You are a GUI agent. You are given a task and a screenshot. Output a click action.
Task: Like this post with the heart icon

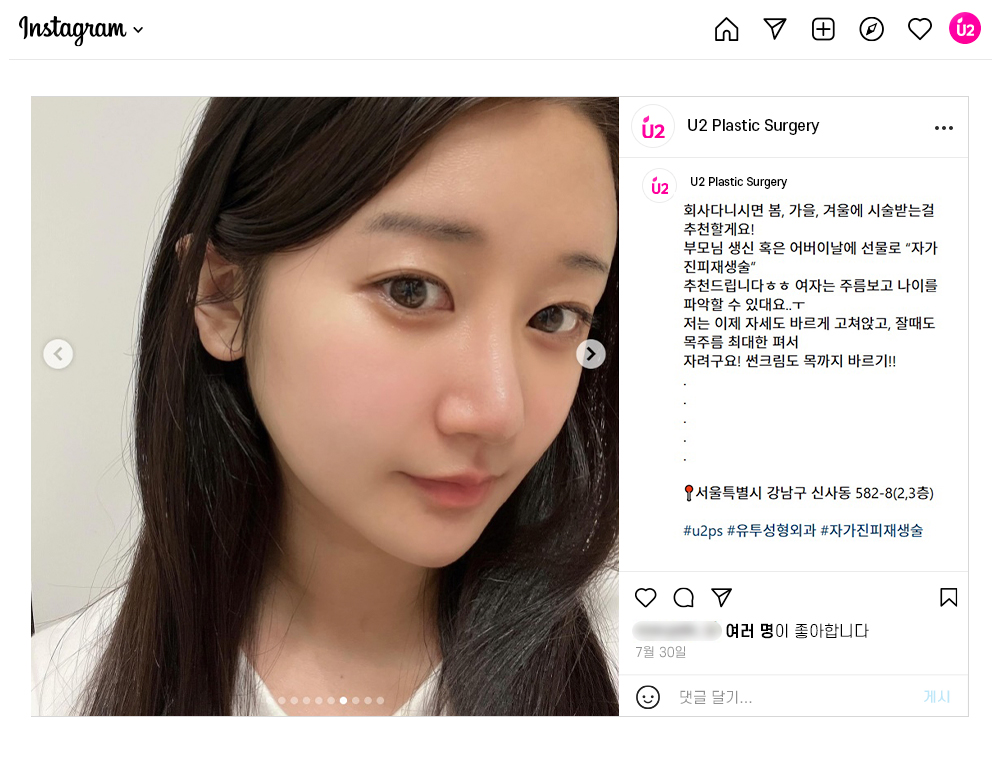(646, 597)
